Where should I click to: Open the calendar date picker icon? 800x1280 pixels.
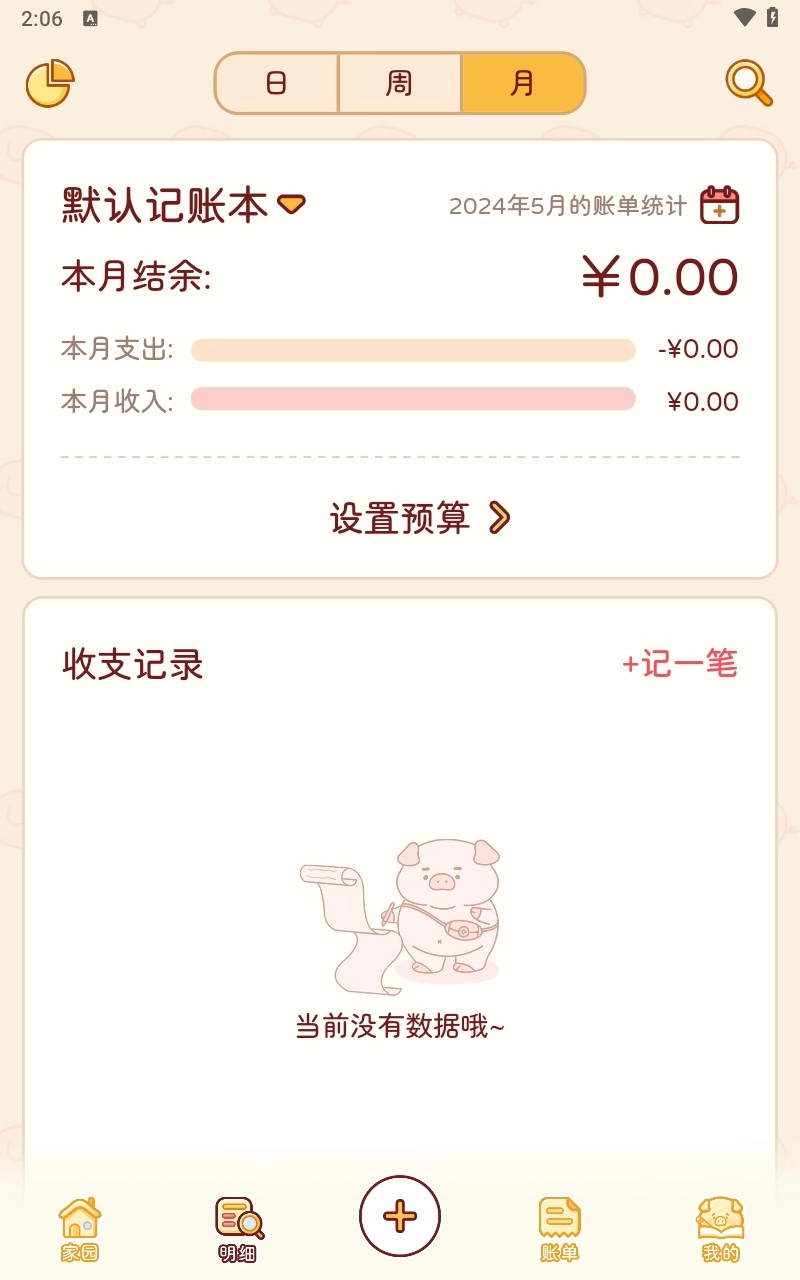tap(722, 205)
